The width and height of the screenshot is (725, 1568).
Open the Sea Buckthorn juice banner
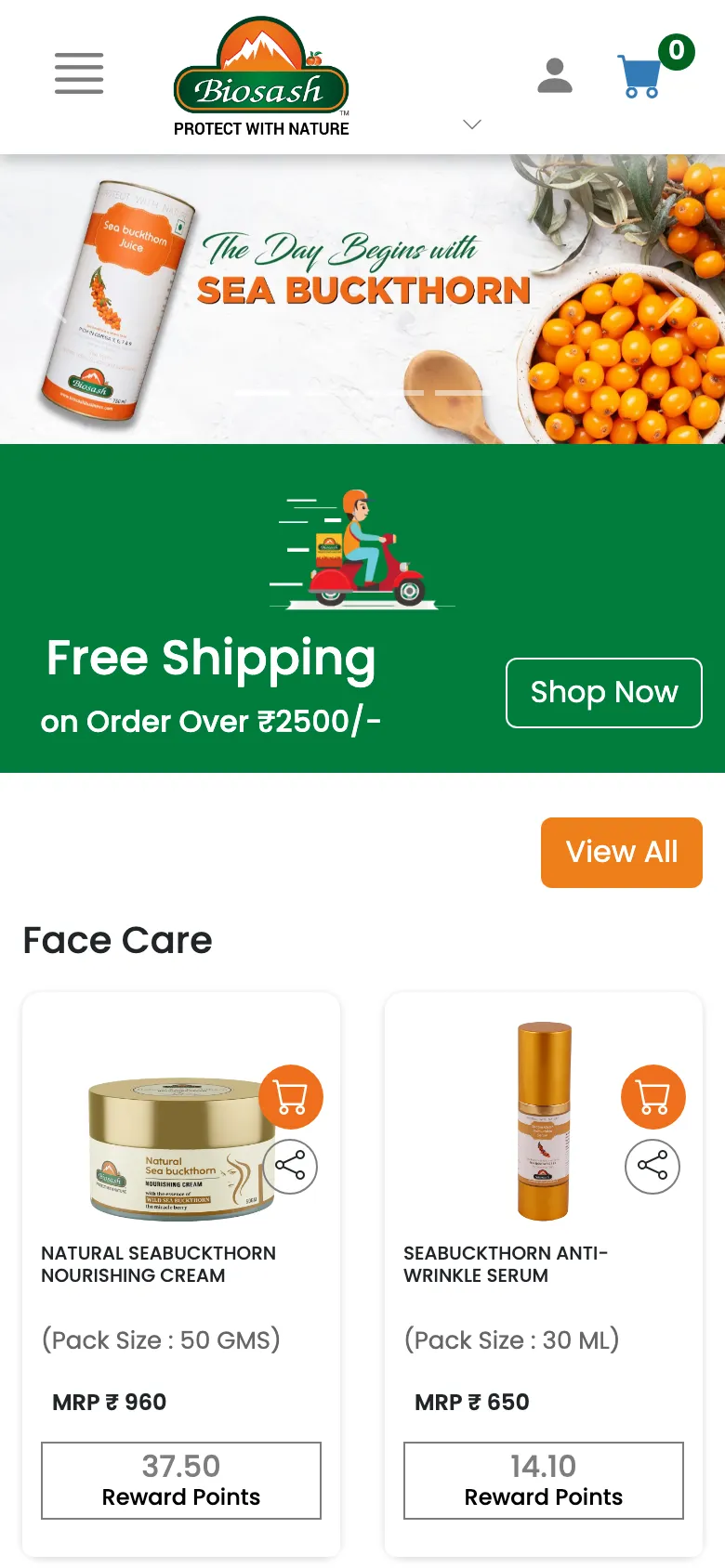tap(362, 297)
